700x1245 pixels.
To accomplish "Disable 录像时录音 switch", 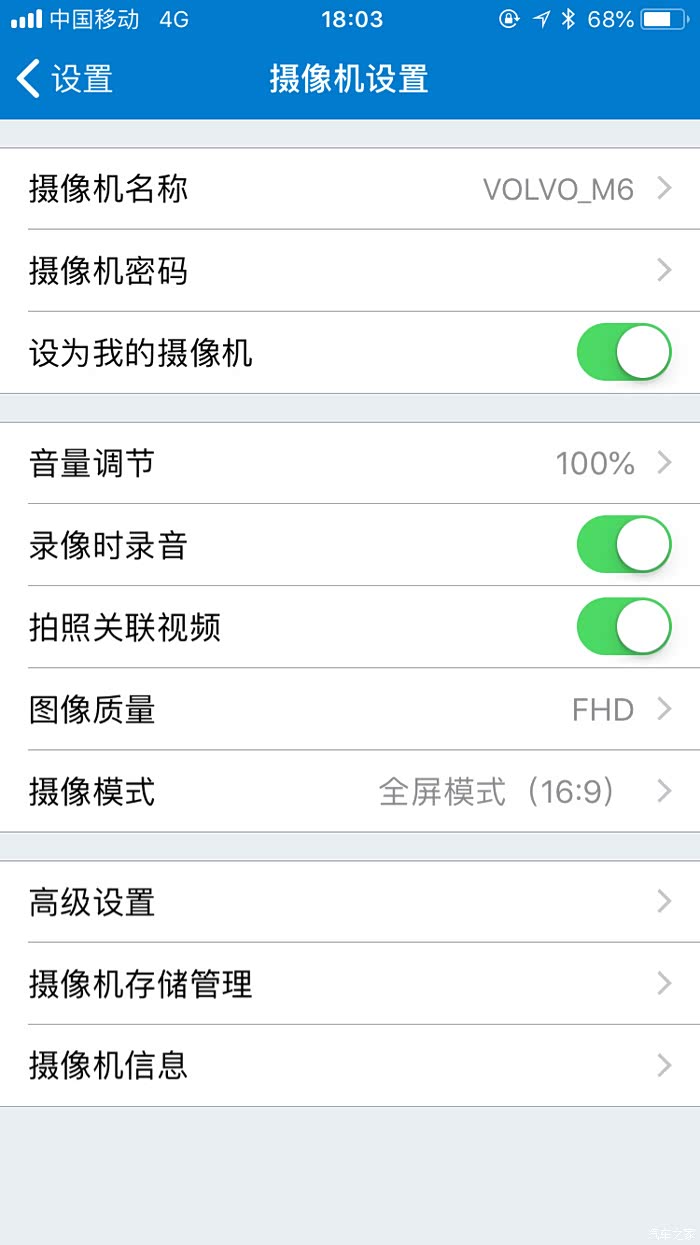I will [623, 545].
